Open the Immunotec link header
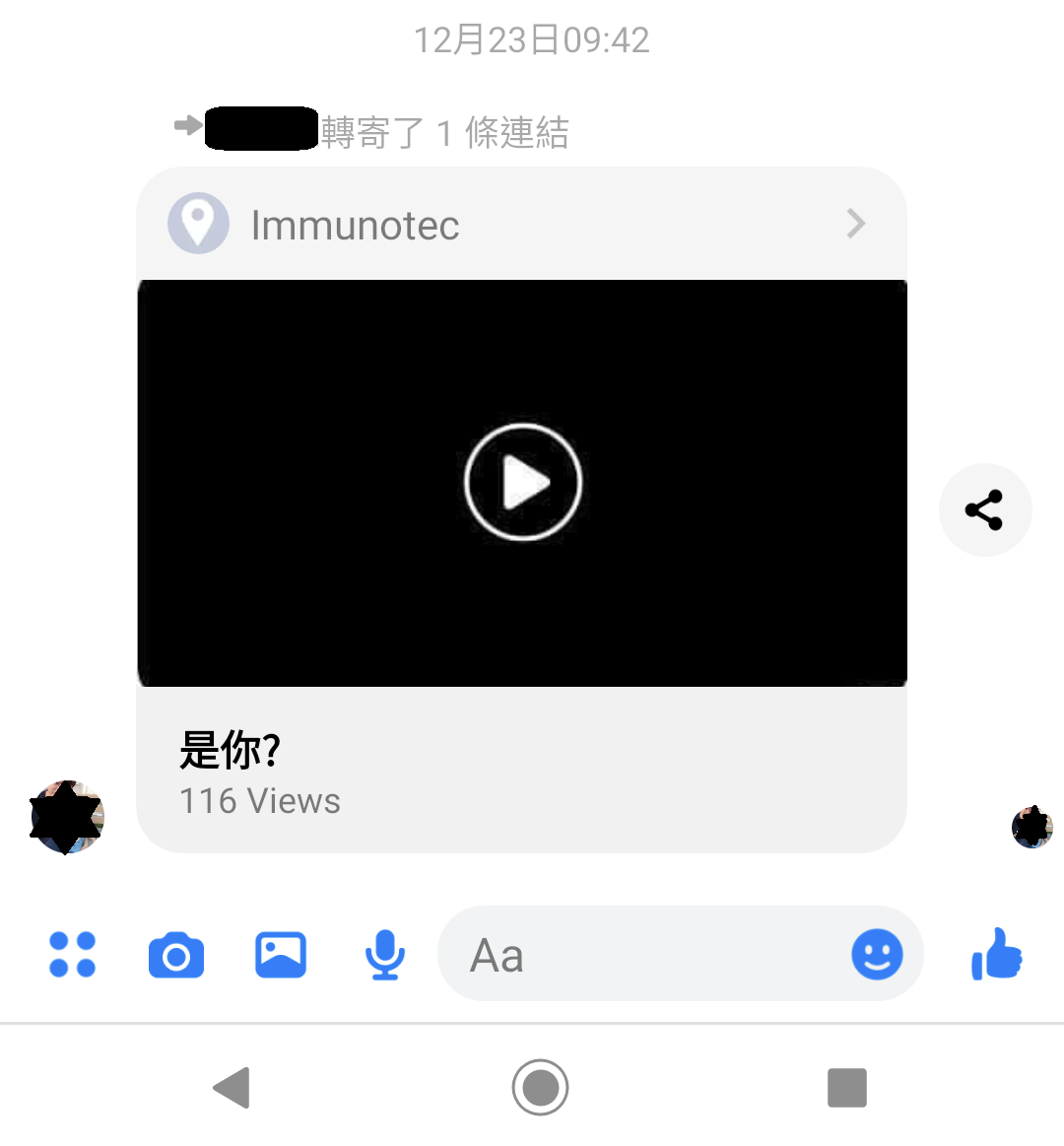1064x1146 pixels. (520, 225)
